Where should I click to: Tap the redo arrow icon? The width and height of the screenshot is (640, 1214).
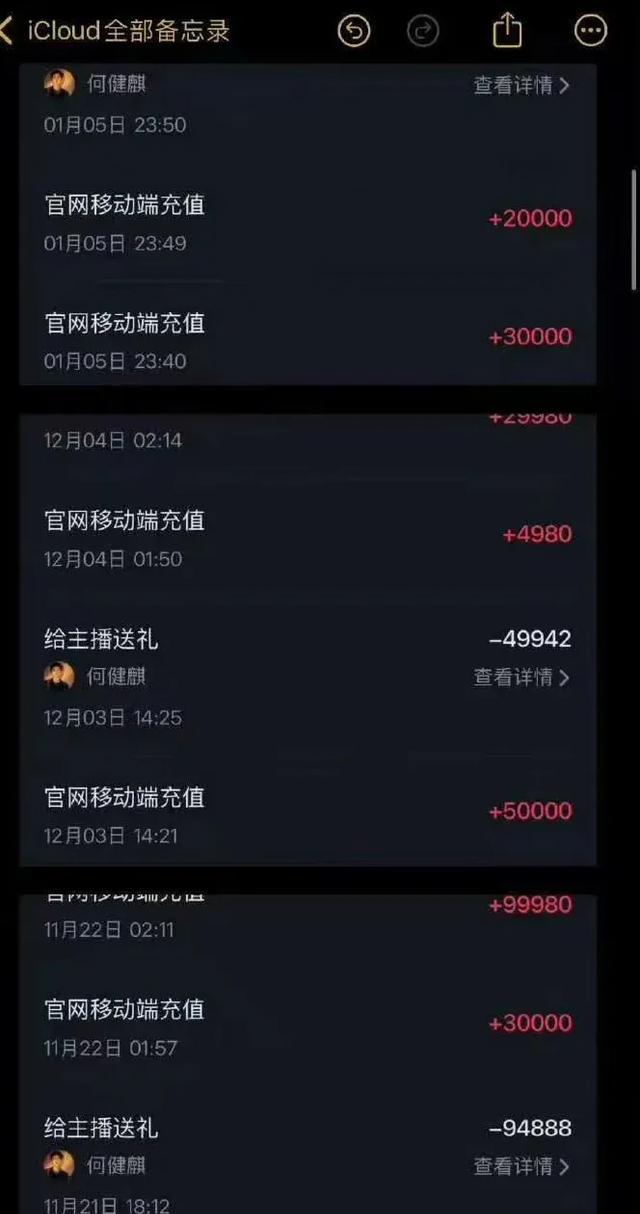coord(424,31)
